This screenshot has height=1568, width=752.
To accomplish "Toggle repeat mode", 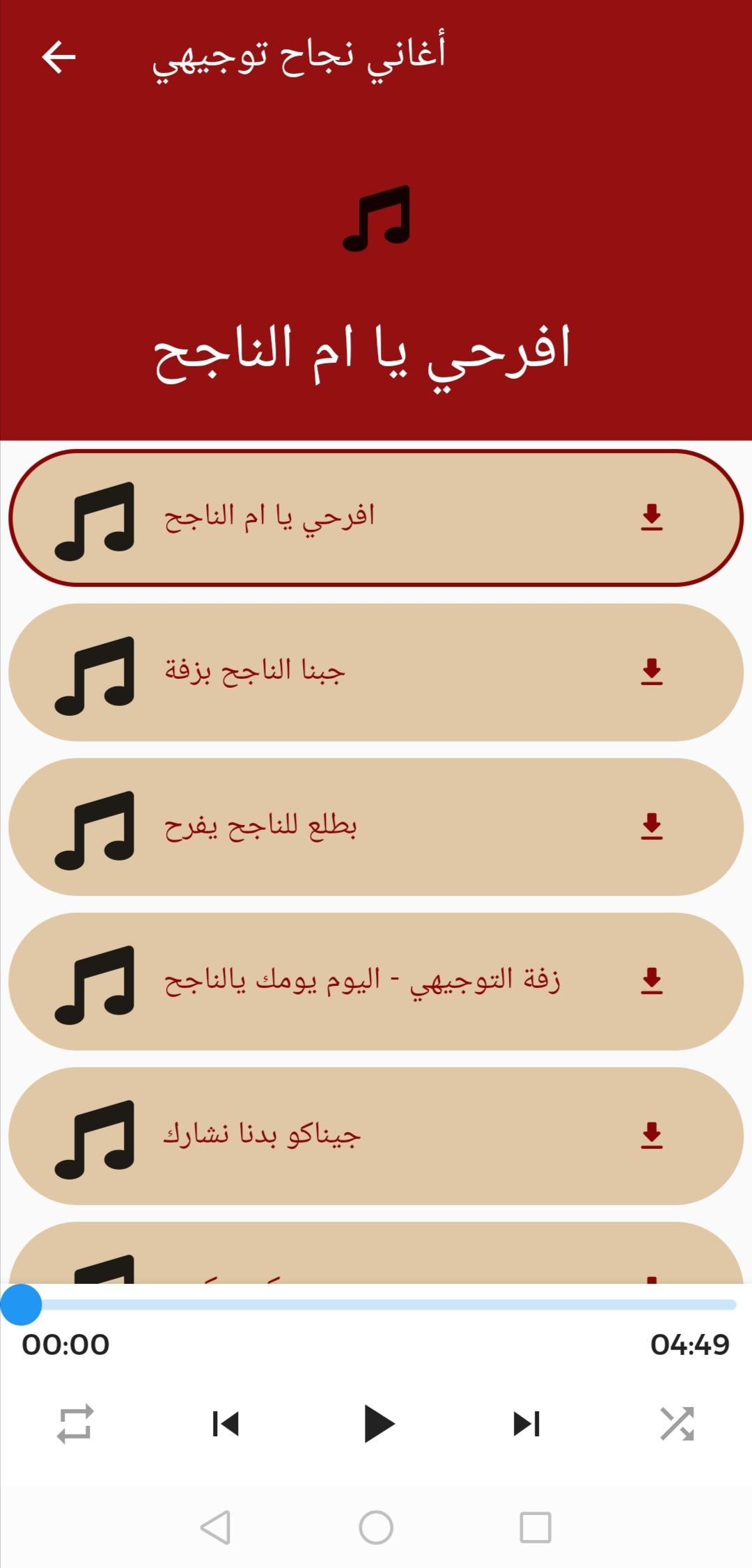I will [x=75, y=1423].
